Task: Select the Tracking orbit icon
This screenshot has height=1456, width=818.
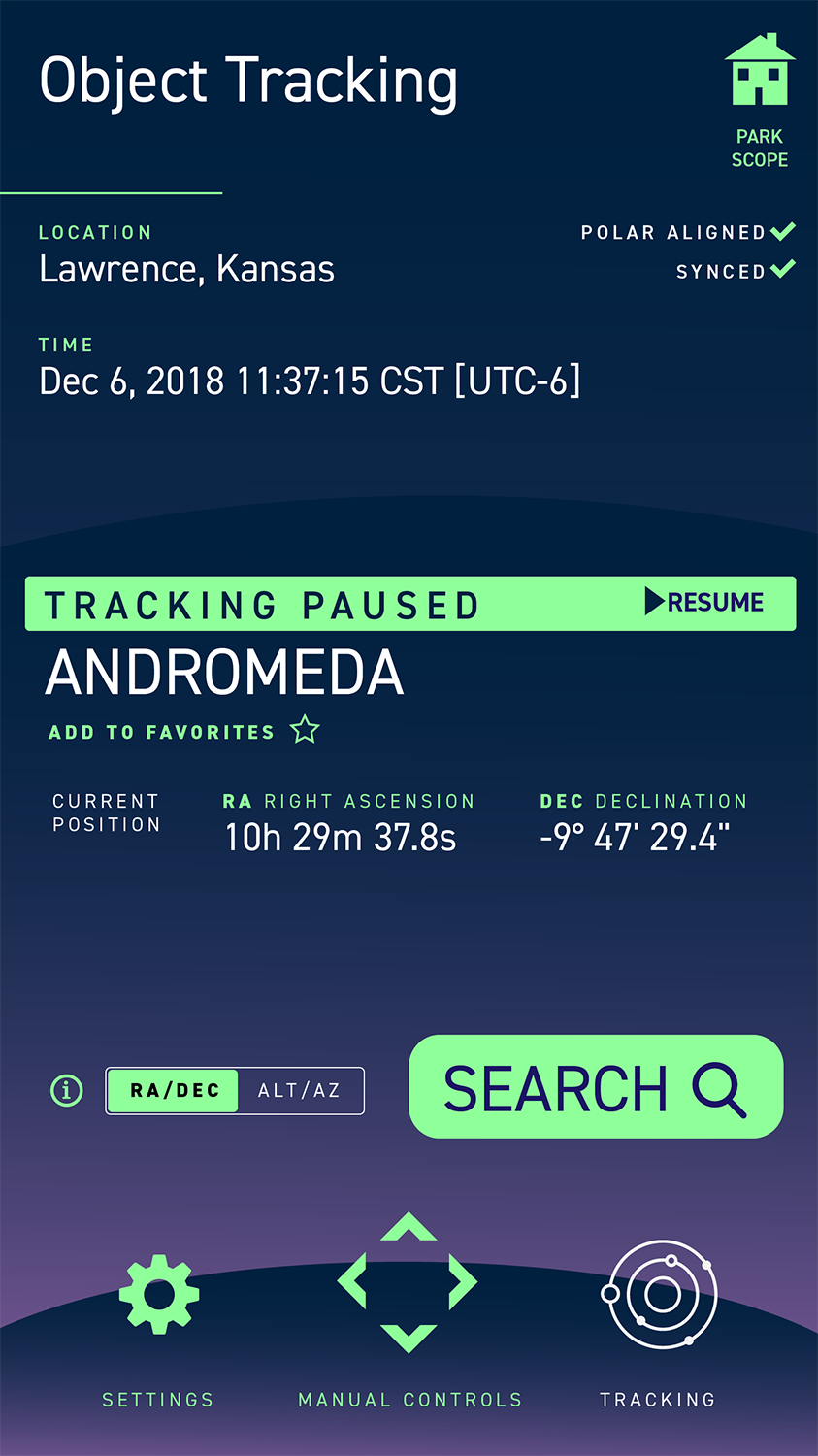Action: point(659,1294)
